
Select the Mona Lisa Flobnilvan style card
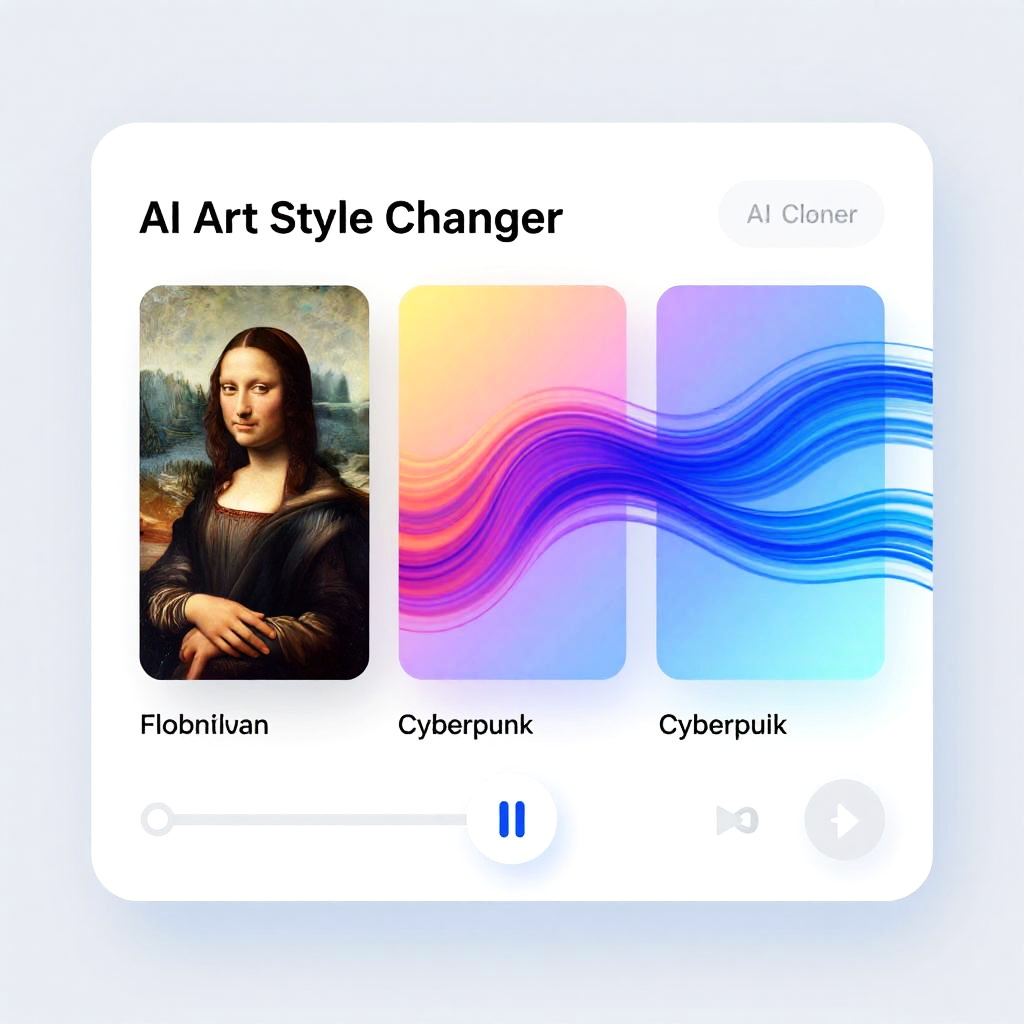click(x=254, y=482)
